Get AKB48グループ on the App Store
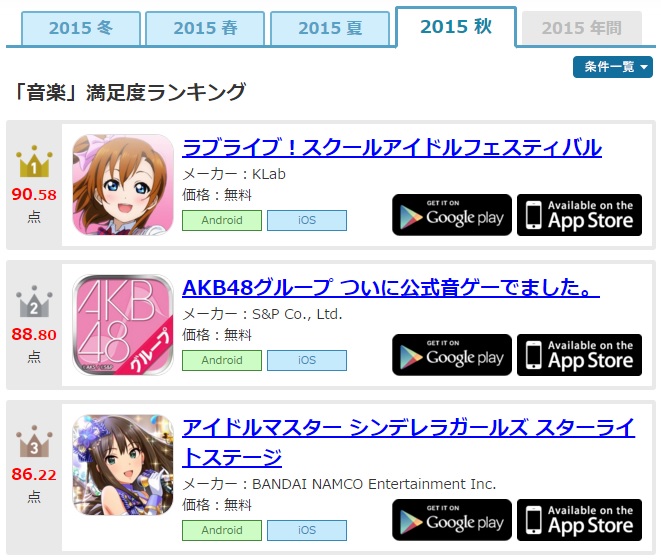Screen dimensions: 661x560 pos(579,354)
